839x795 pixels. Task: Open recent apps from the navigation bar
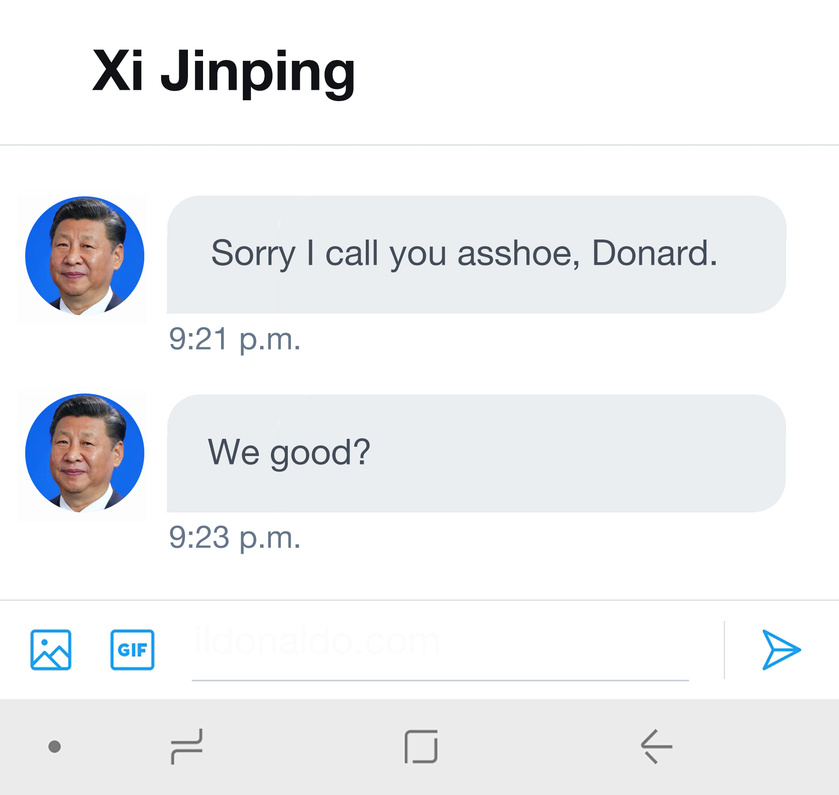coord(187,746)
